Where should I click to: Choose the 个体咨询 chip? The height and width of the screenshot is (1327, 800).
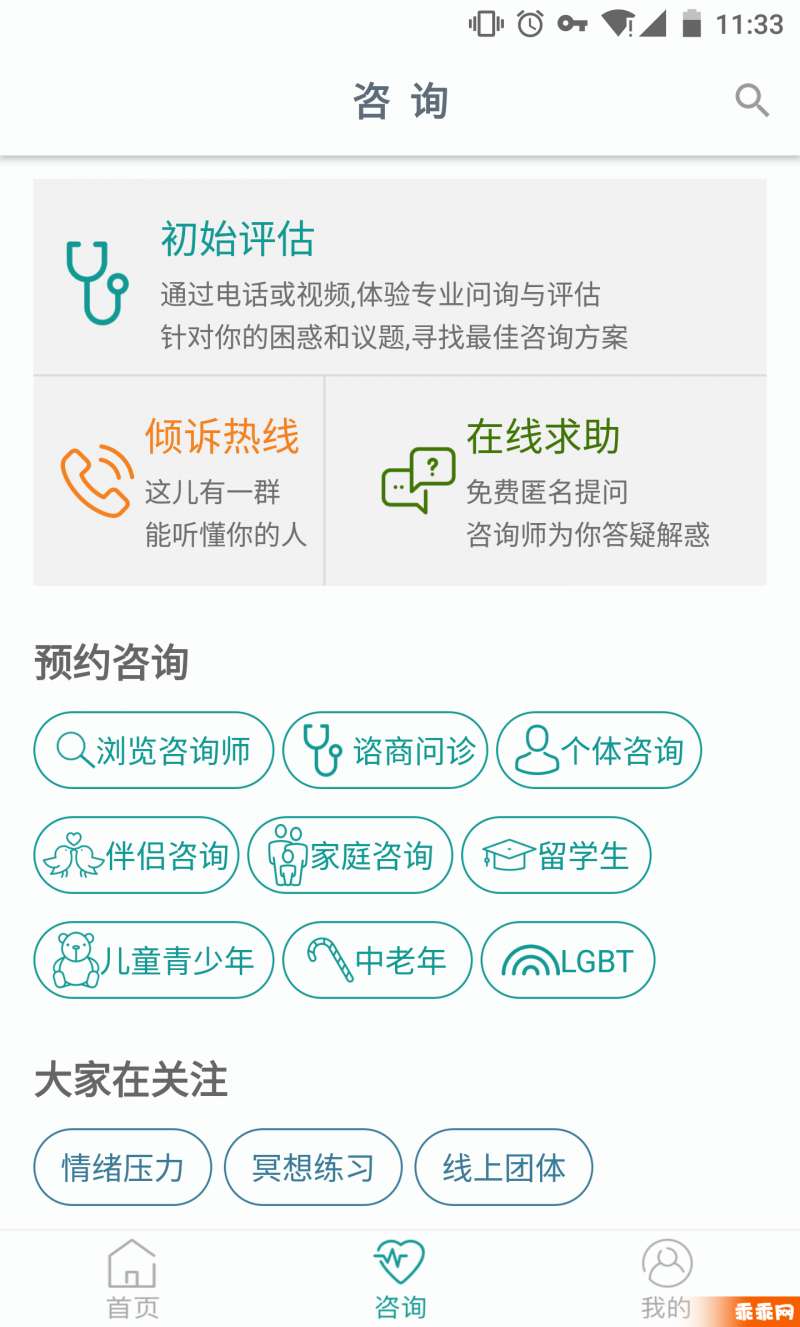coord(599,750)
